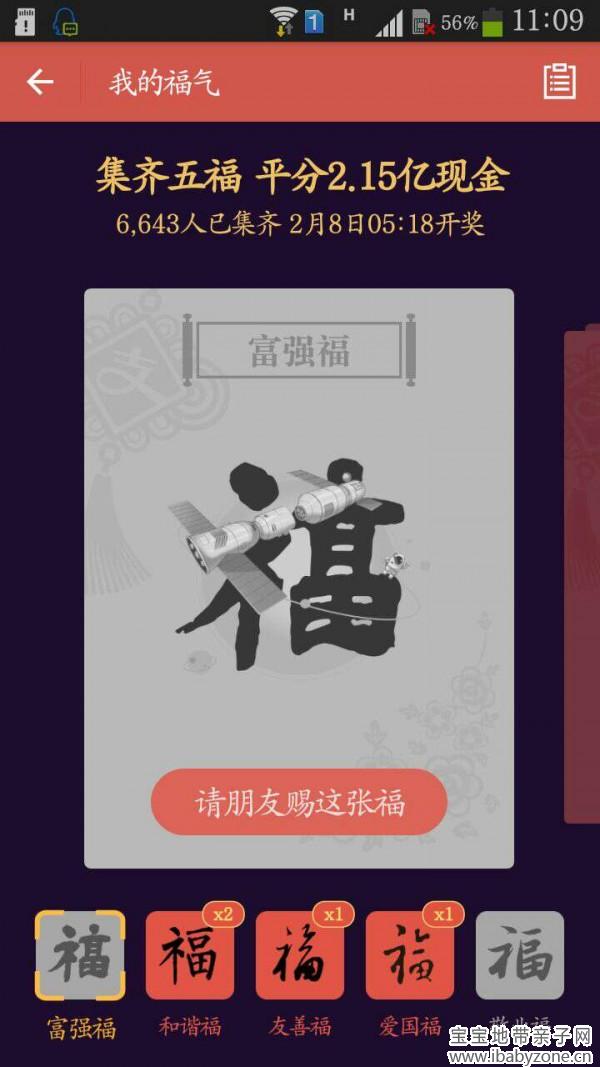Open the records list icon
Viewport: 600px width, 1067px height.
click(x=560, y=82)
